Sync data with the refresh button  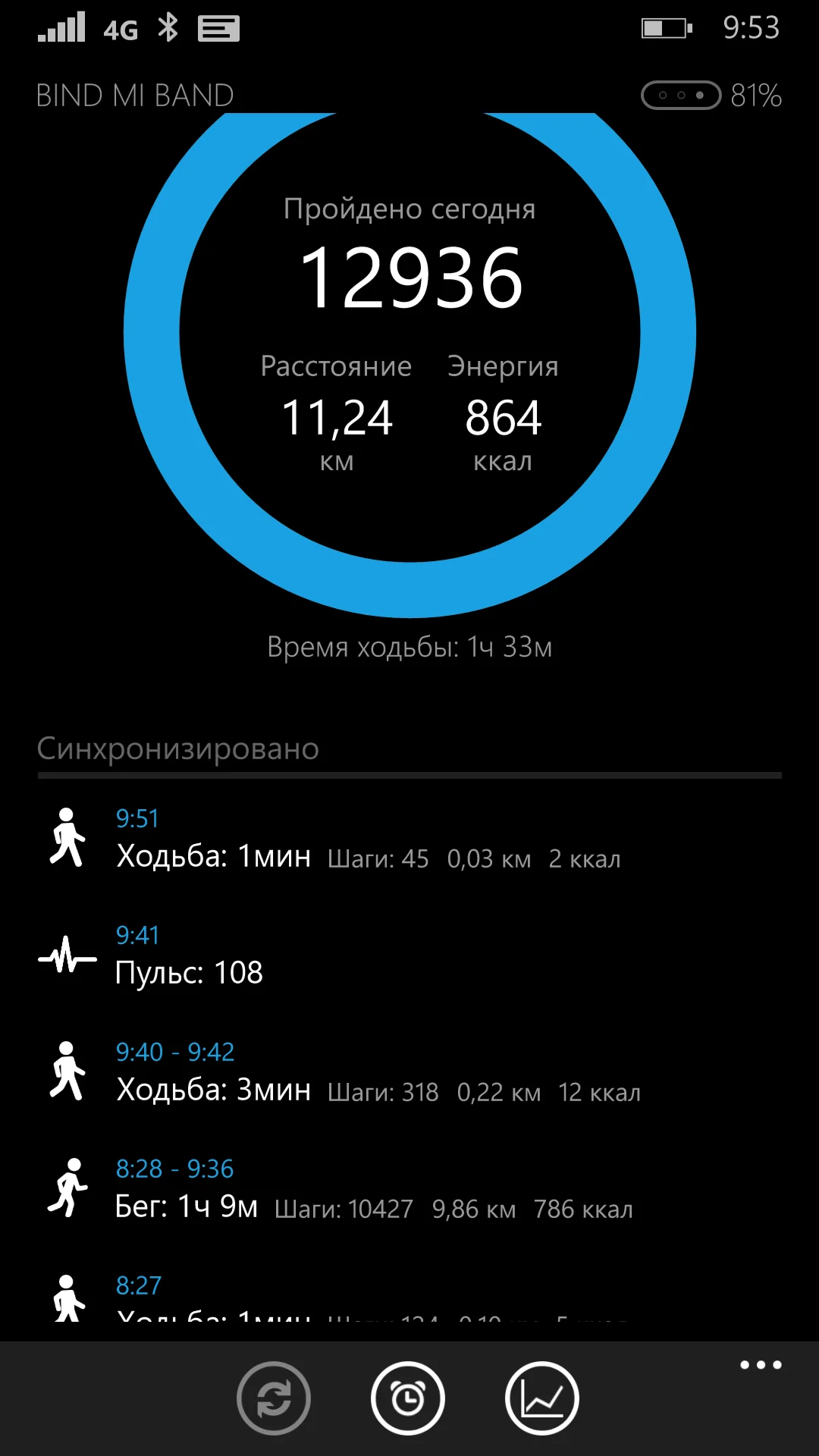click(x=273, y=1398)
